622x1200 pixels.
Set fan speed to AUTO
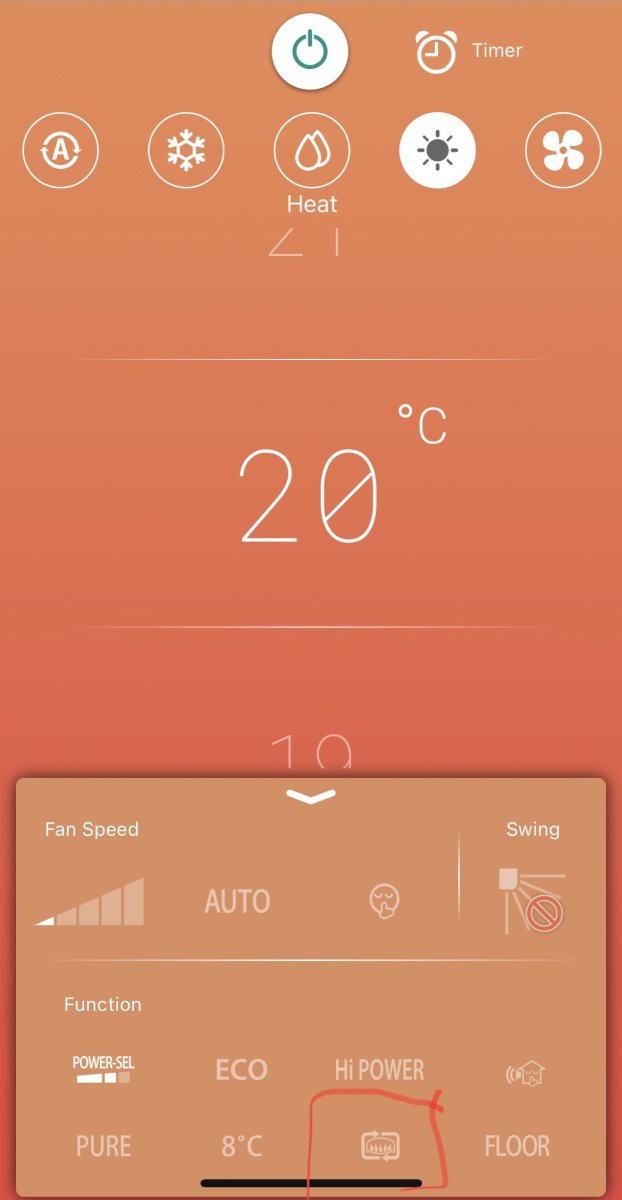237,902
